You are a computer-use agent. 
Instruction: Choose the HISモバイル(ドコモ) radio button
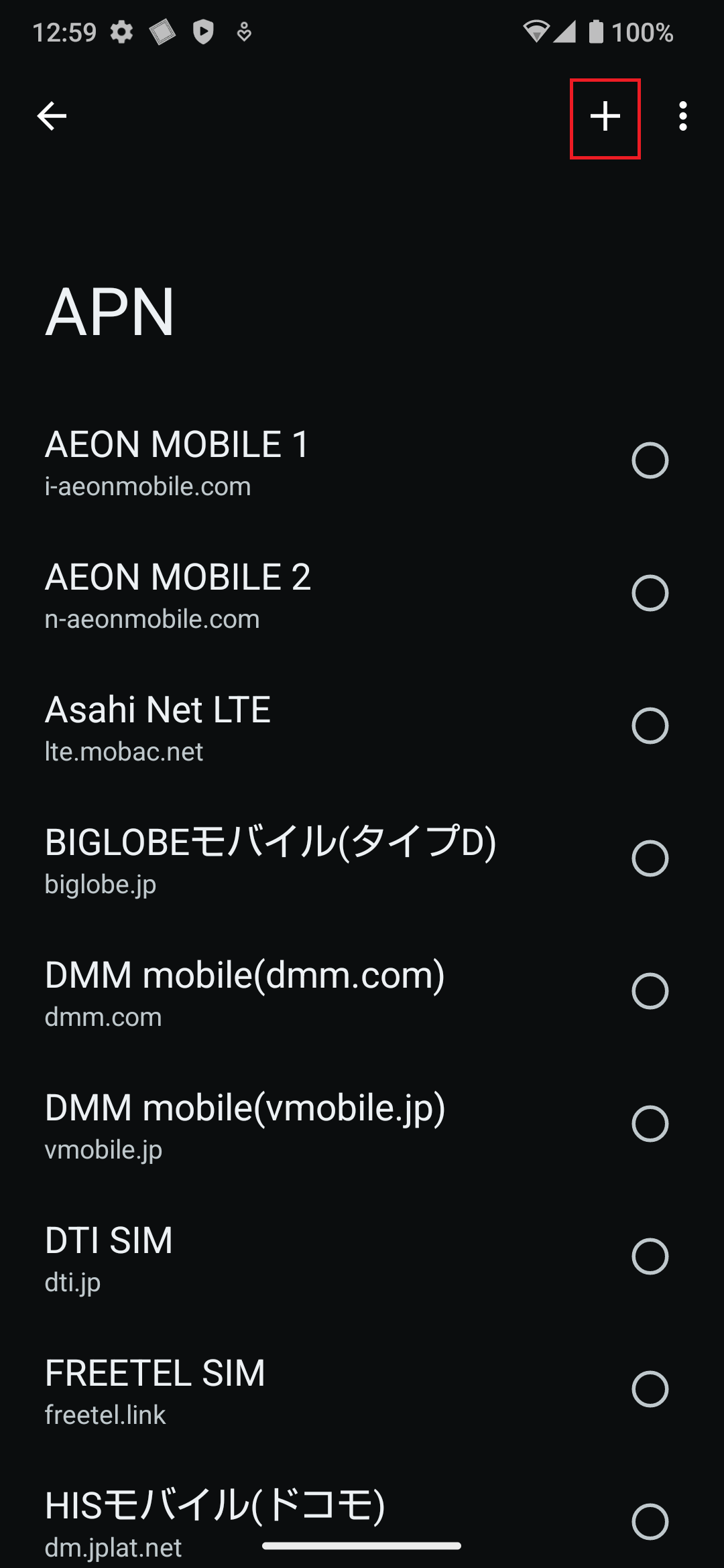point(650,1521)
